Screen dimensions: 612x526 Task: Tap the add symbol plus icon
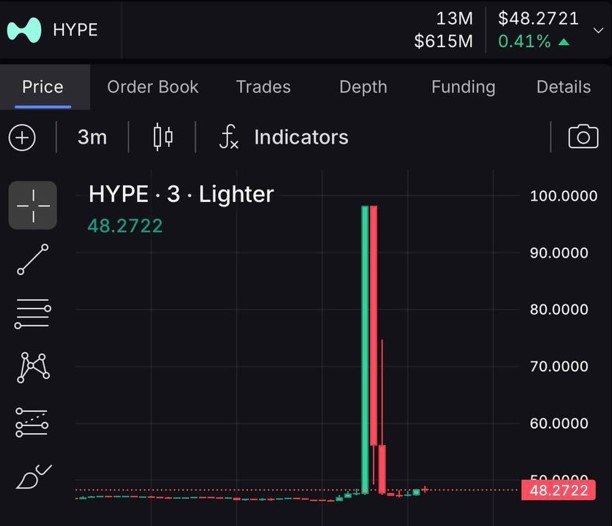pyautogui.click(x=22, y=137)
